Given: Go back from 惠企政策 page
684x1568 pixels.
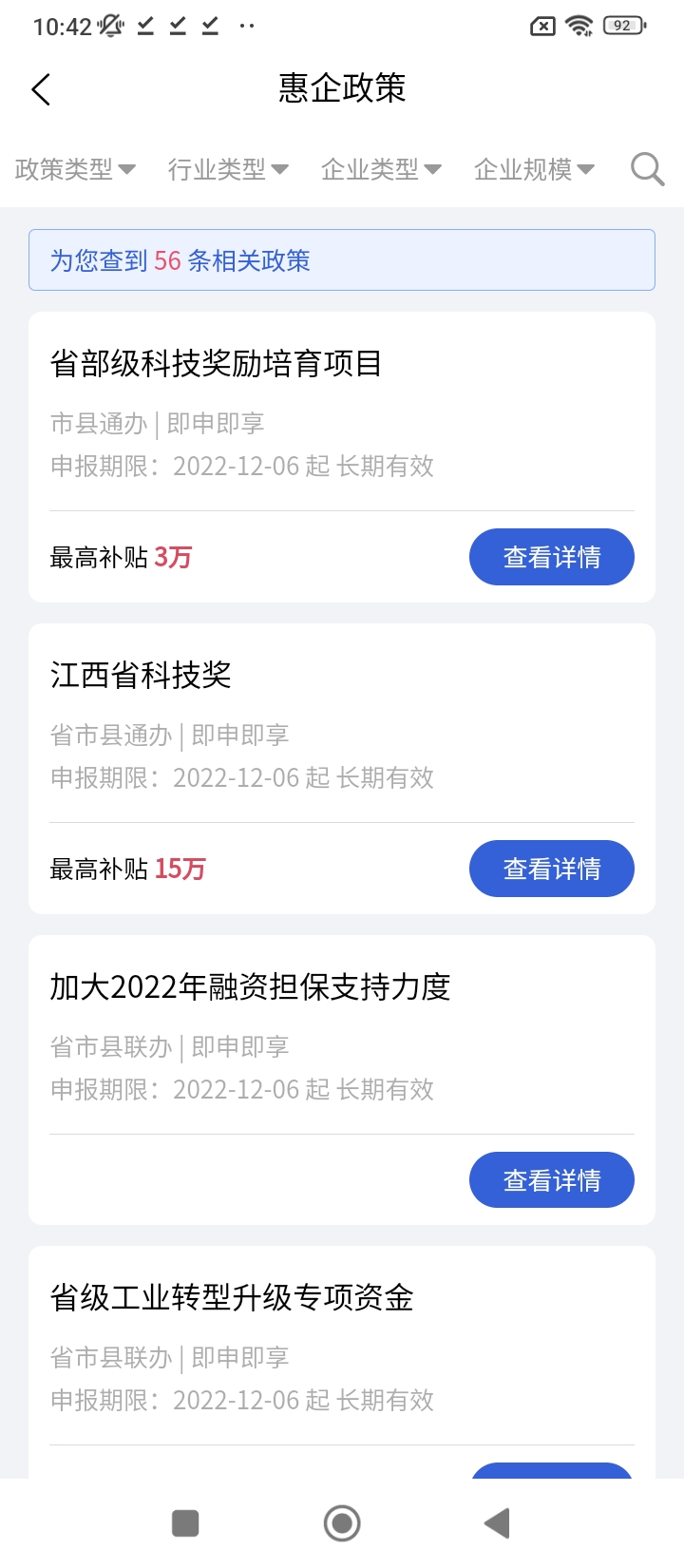Looking at the screenshot, I should (x=41, y=90).
